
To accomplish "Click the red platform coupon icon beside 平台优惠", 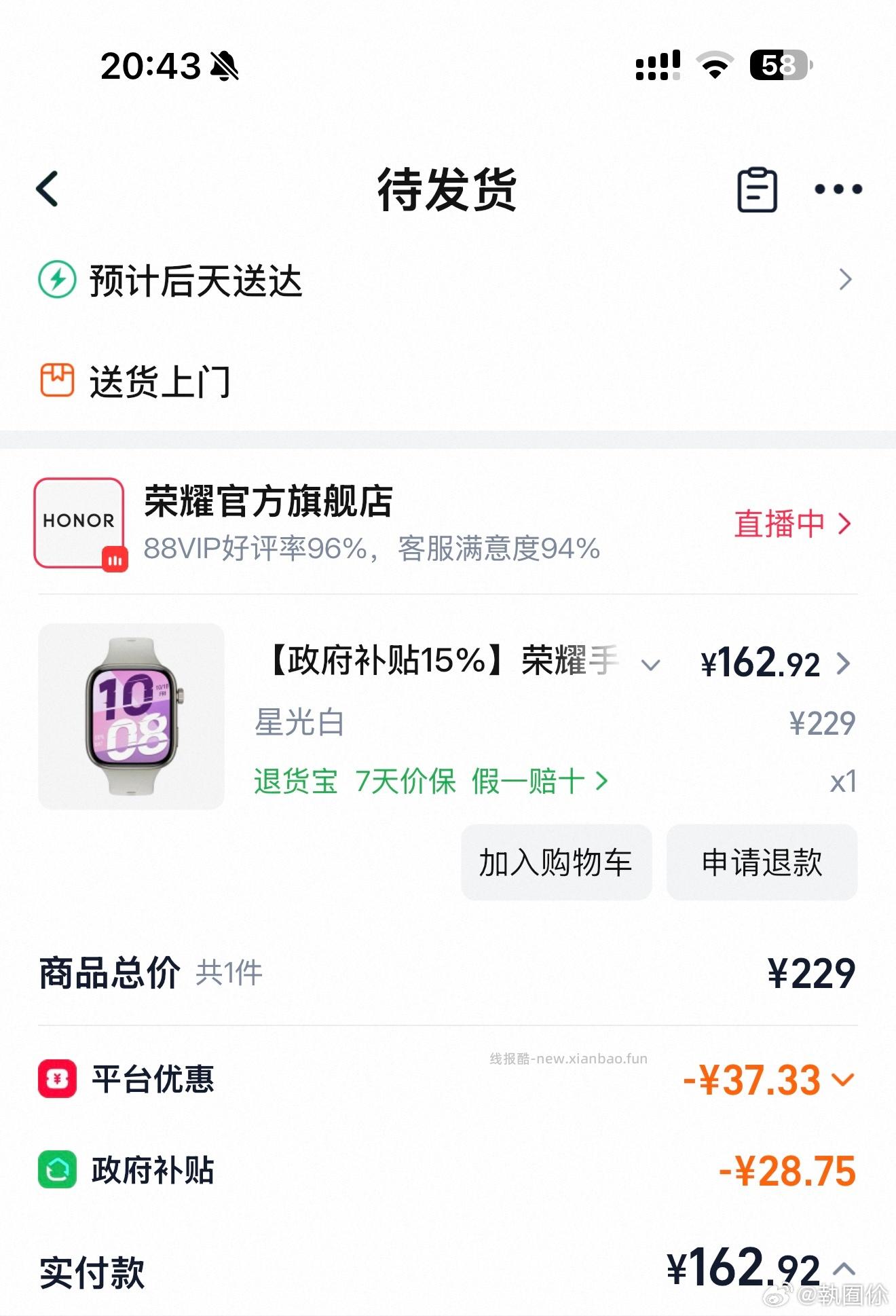I will tap(58, 1080).
